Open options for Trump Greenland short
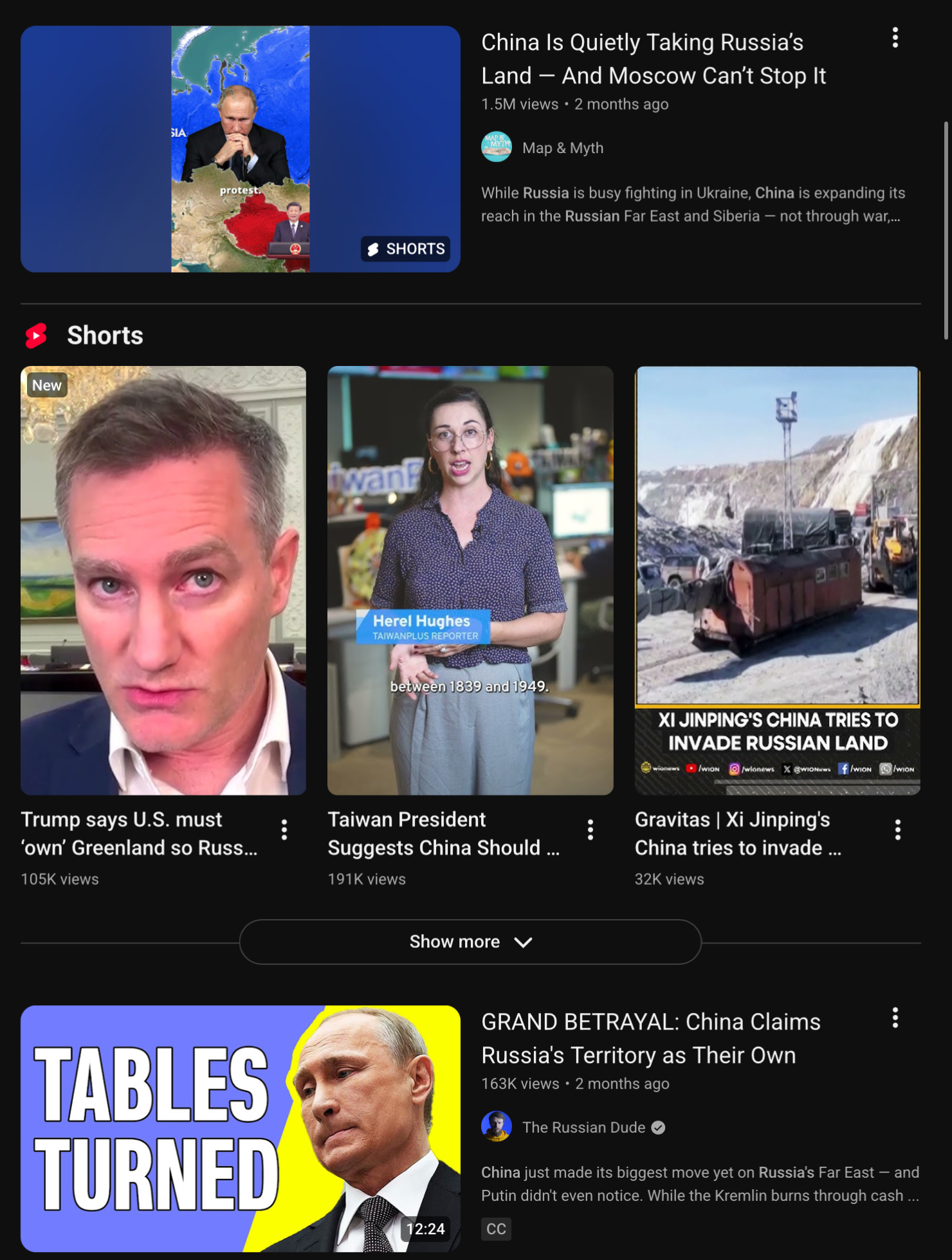This screenshot has width=952, height=1260. [x=284, y=830]
